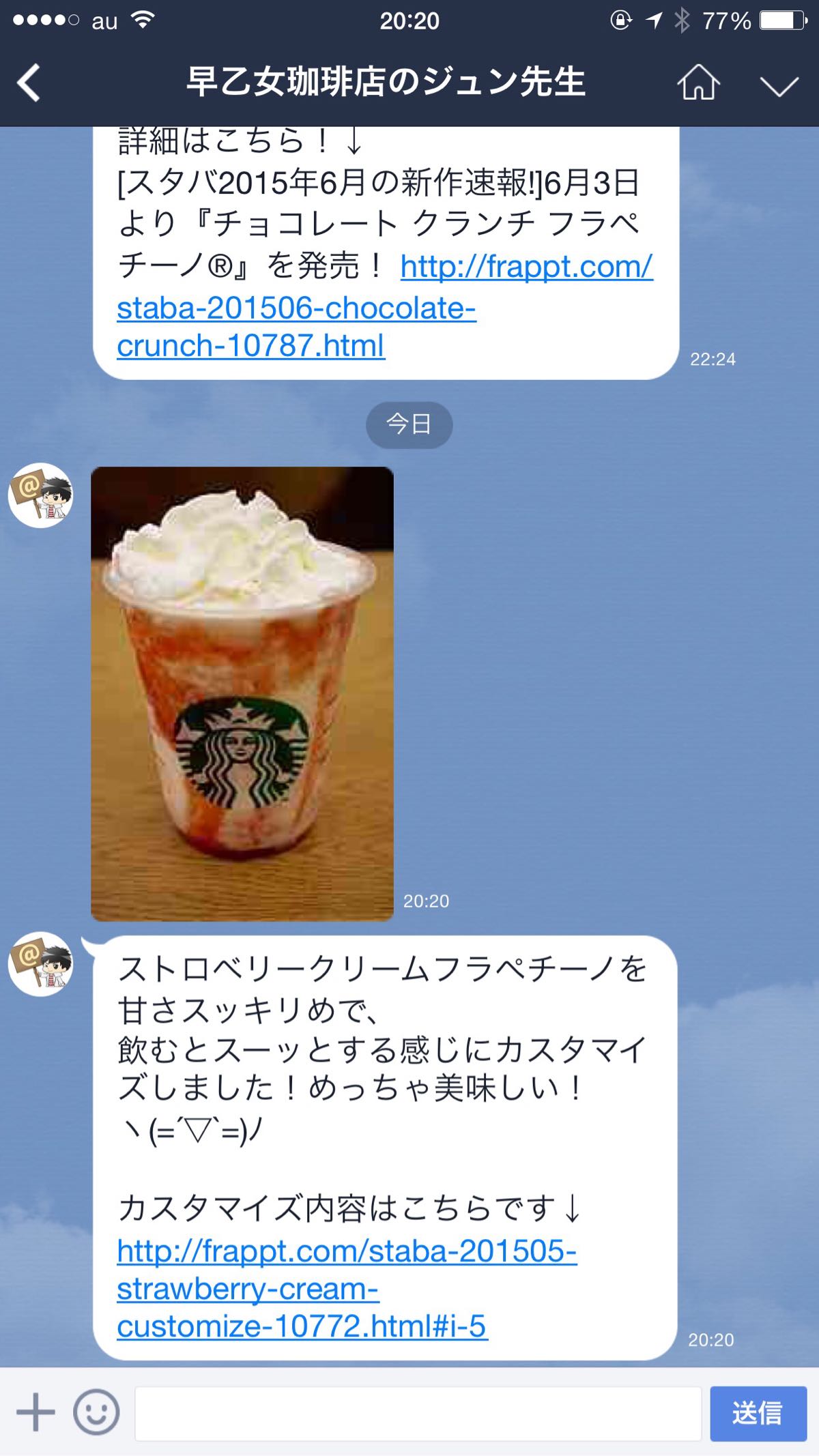Open the plus attachment menu
819x1456 pixels.
point(35,1412)
